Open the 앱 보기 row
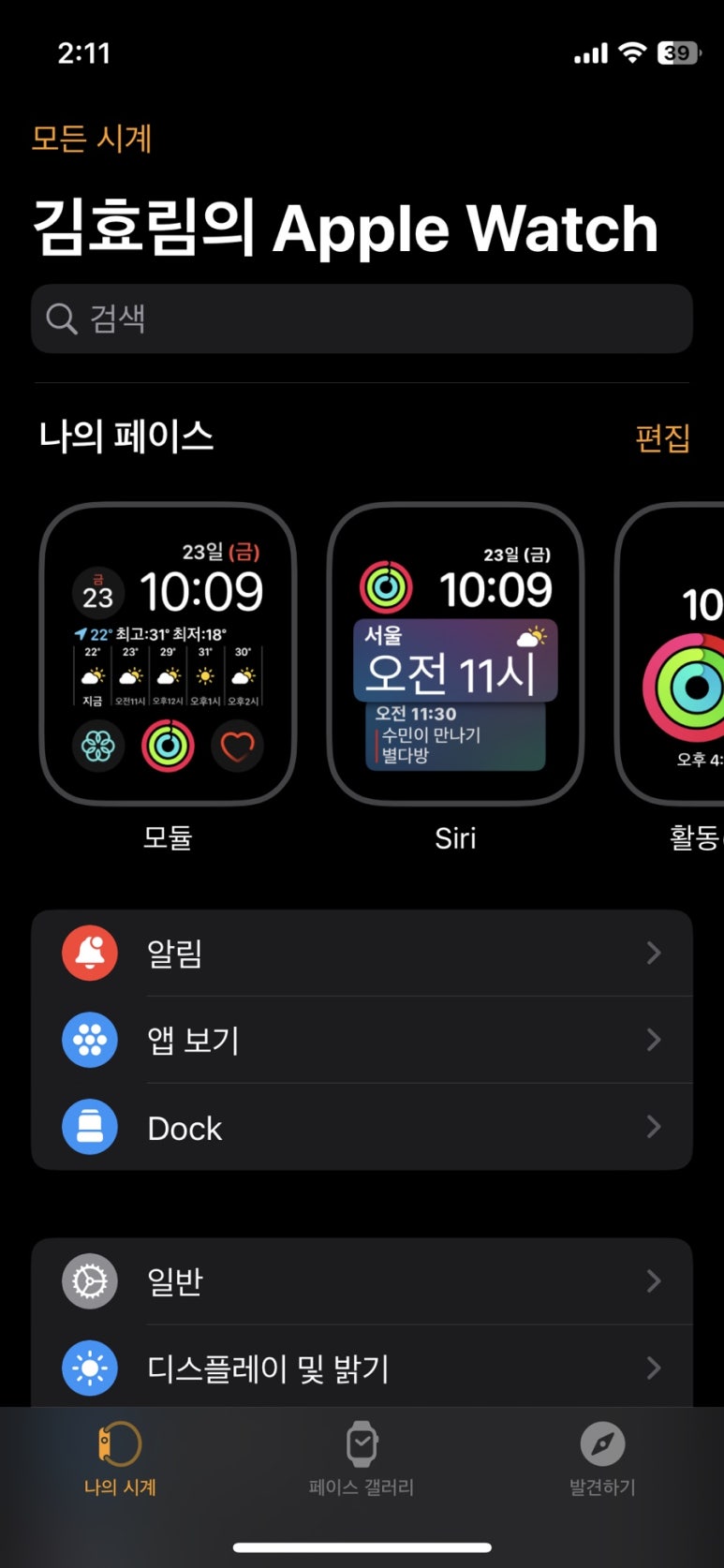724x1568 pixels. 362,1040
